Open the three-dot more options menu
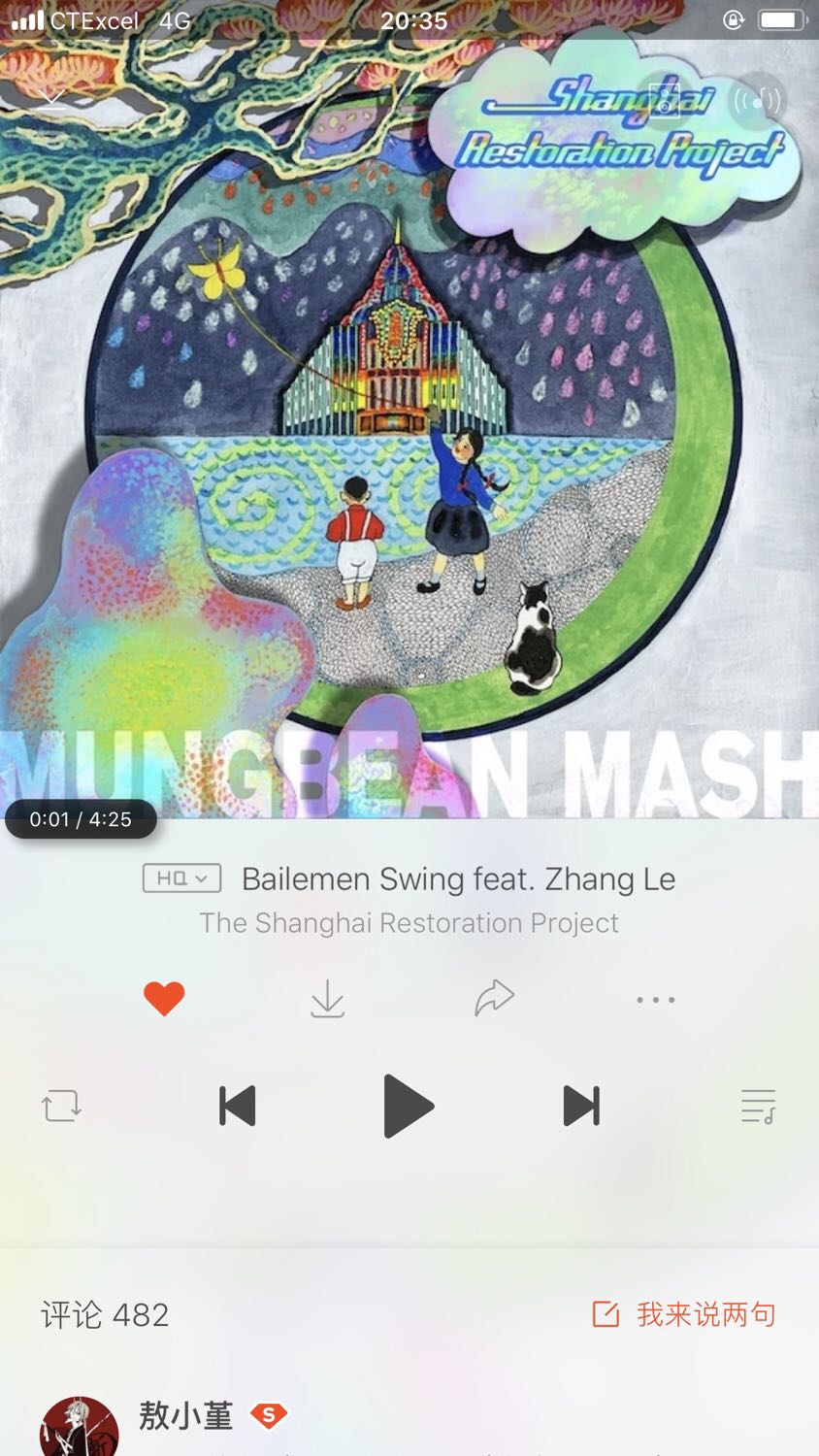The image size is (819, 1456). (656, 999)
